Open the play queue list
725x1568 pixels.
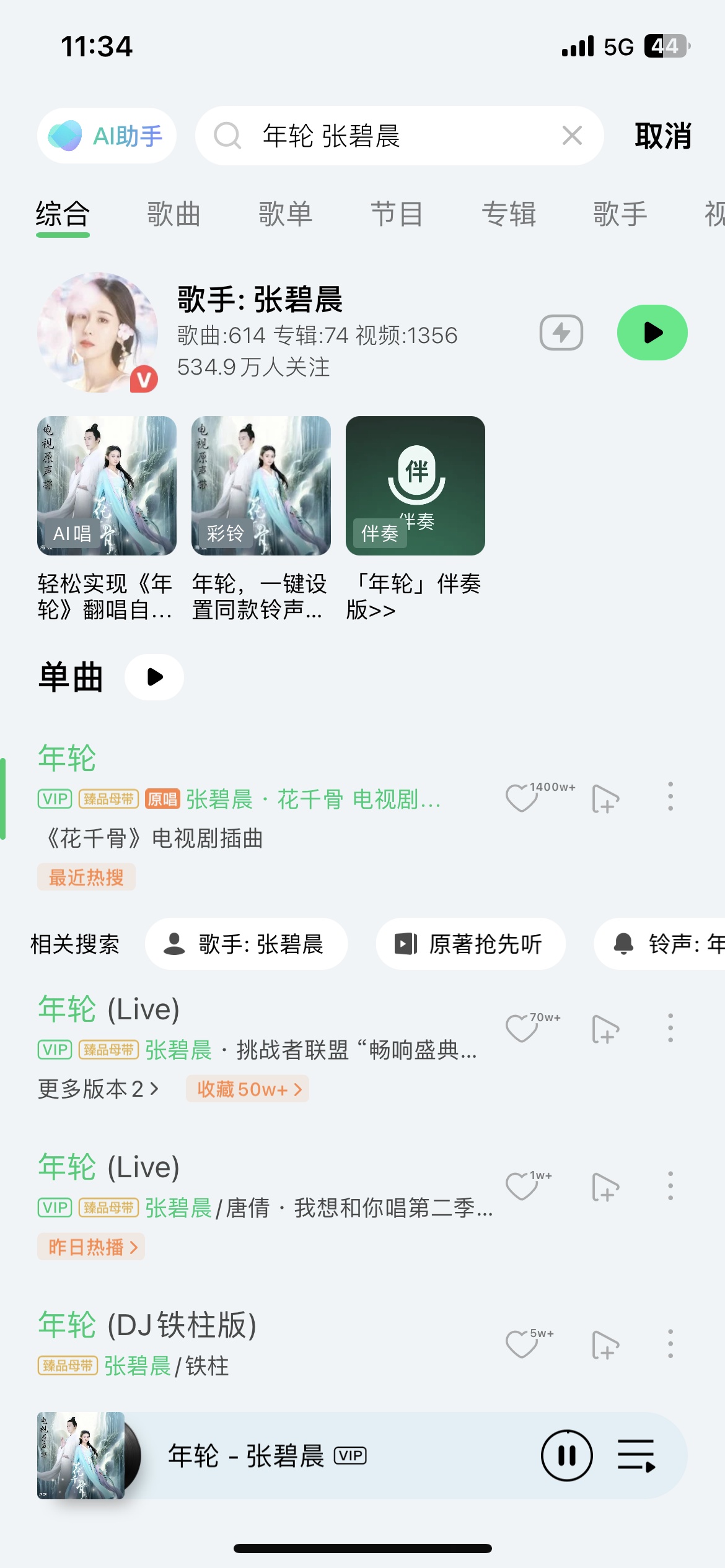click(636, 1455)
